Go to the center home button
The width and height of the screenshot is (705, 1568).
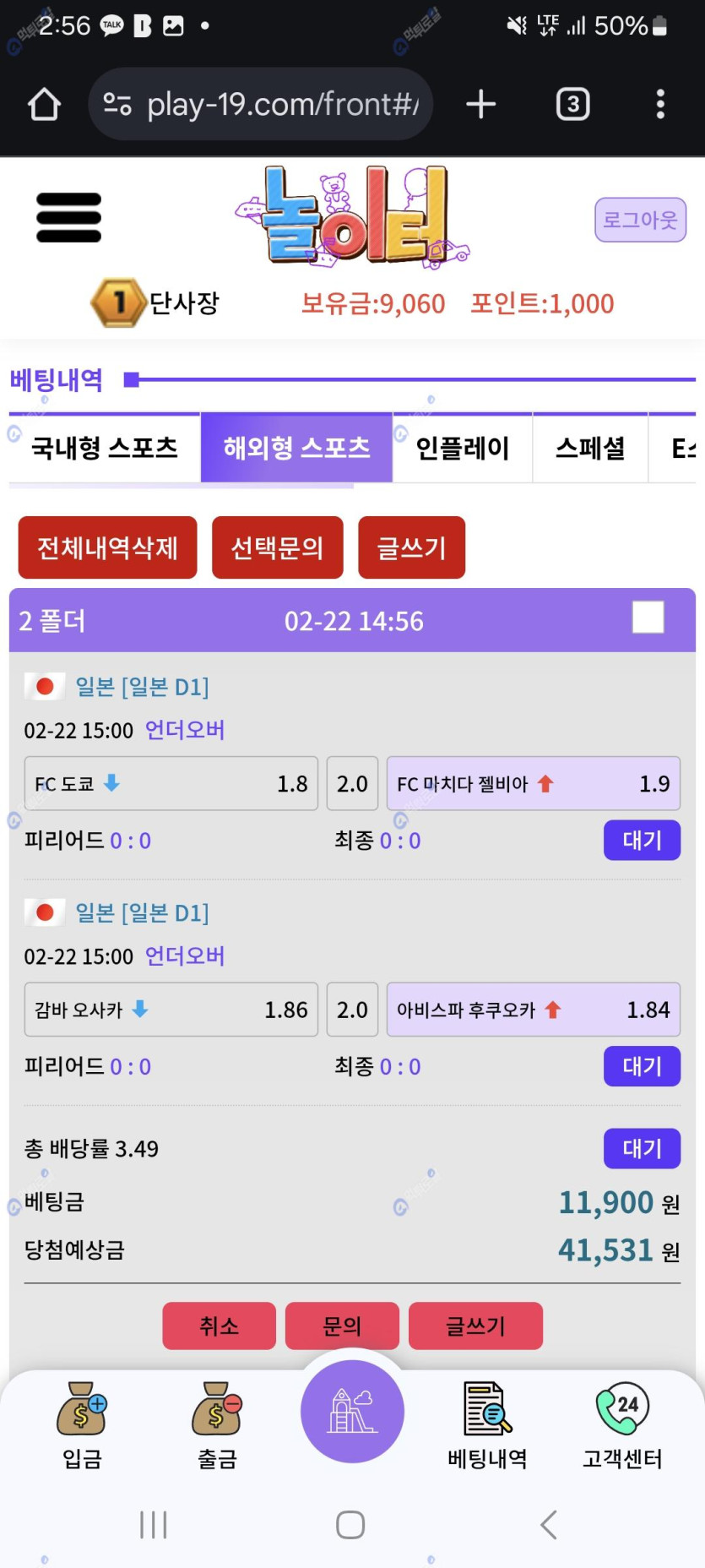[x=352, y=1411]
